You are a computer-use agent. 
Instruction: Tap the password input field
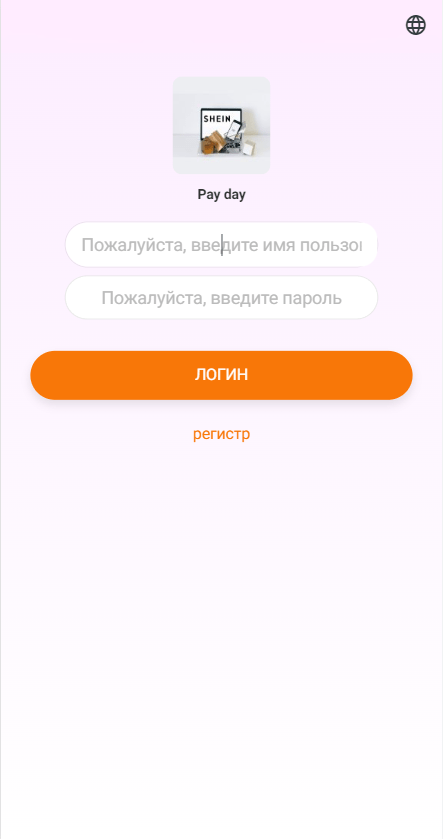[x=222, y=298]
